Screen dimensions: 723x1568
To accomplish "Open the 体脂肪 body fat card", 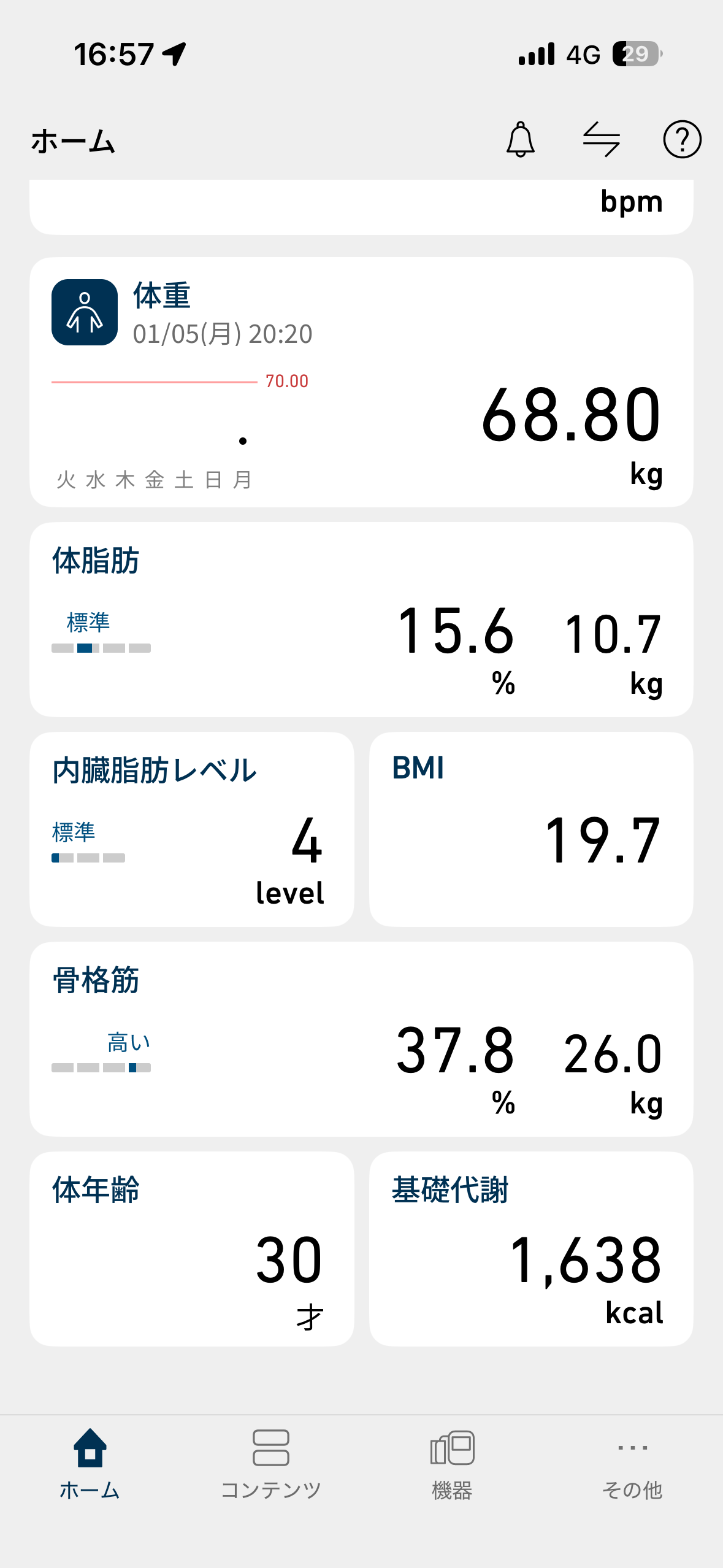I will [361, 620].
